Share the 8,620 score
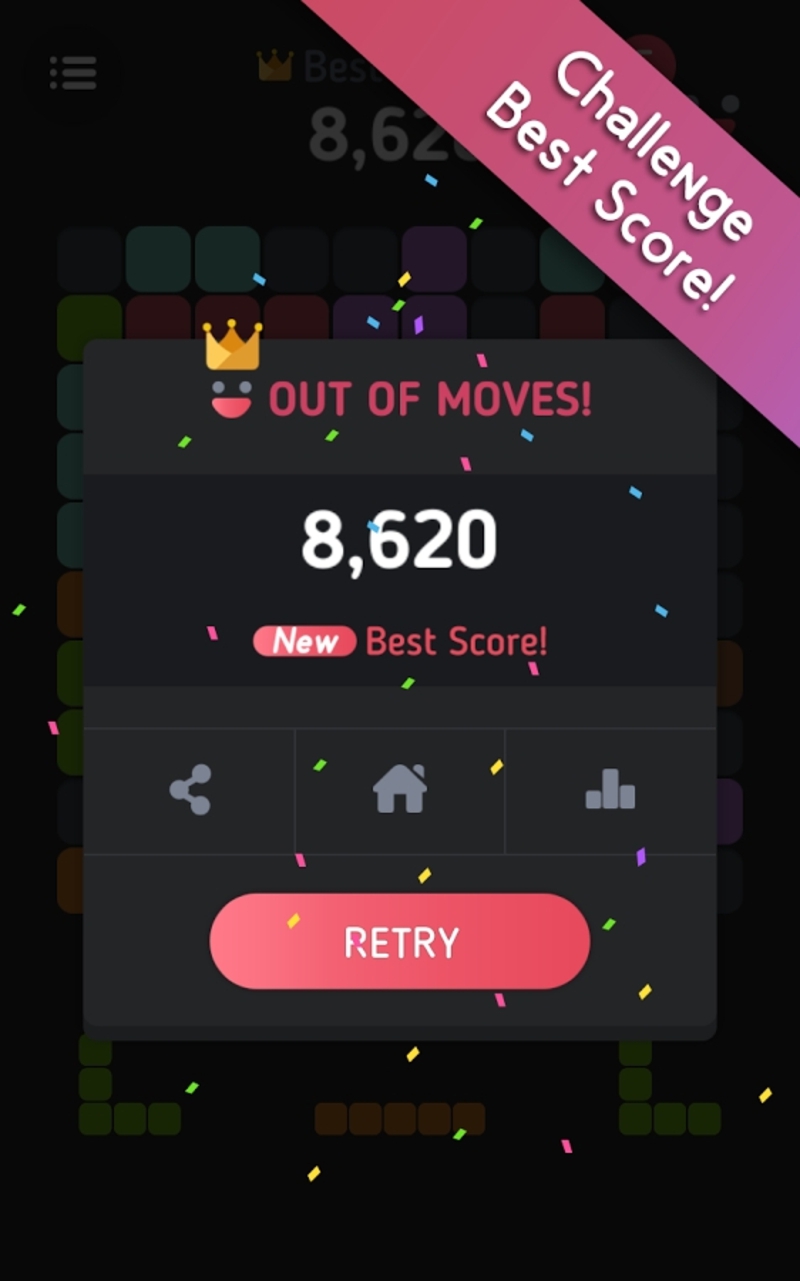This screenshot has height=1281, width=800. point(190,790)
